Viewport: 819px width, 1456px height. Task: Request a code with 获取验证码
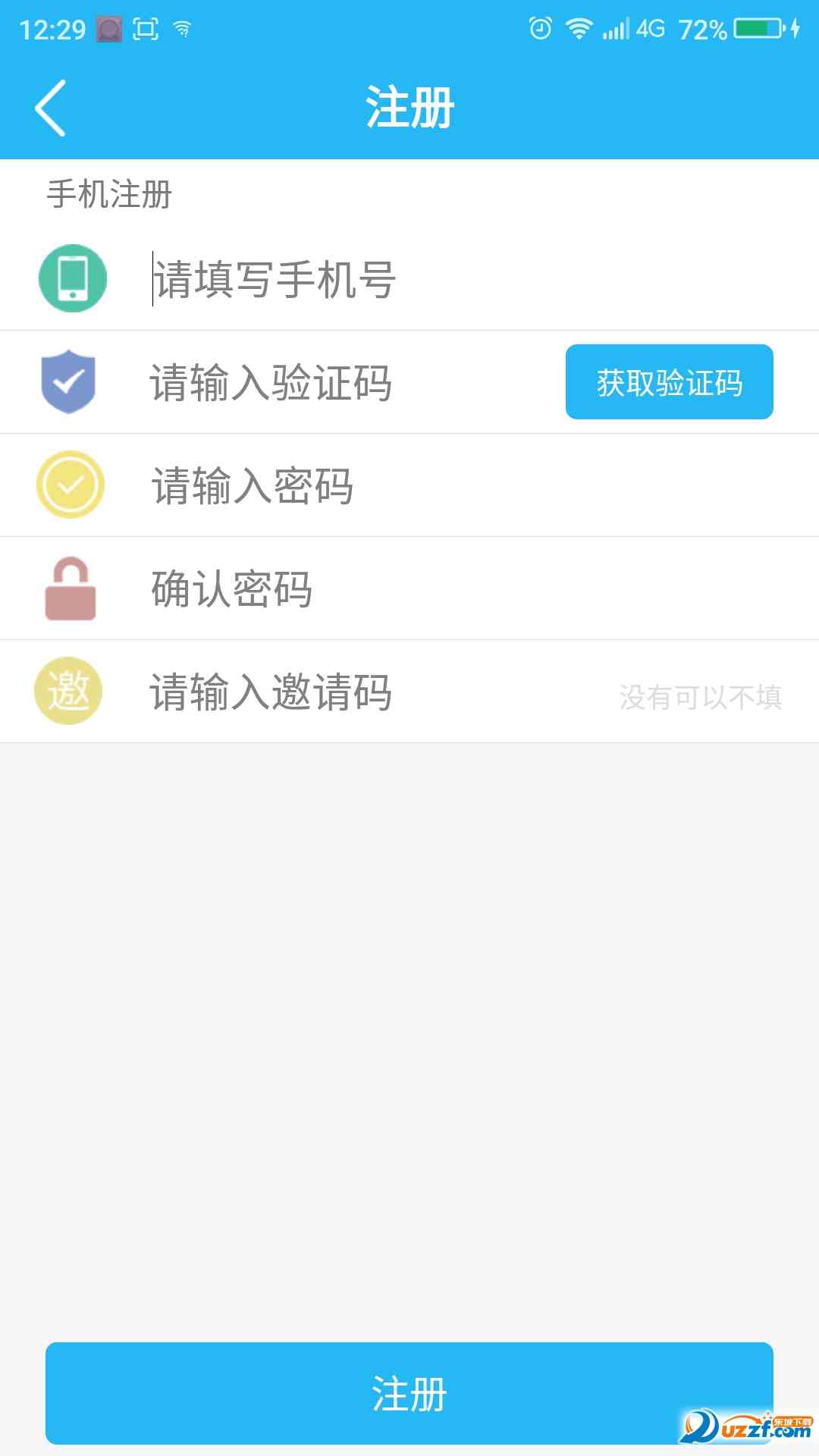(669, 382)
